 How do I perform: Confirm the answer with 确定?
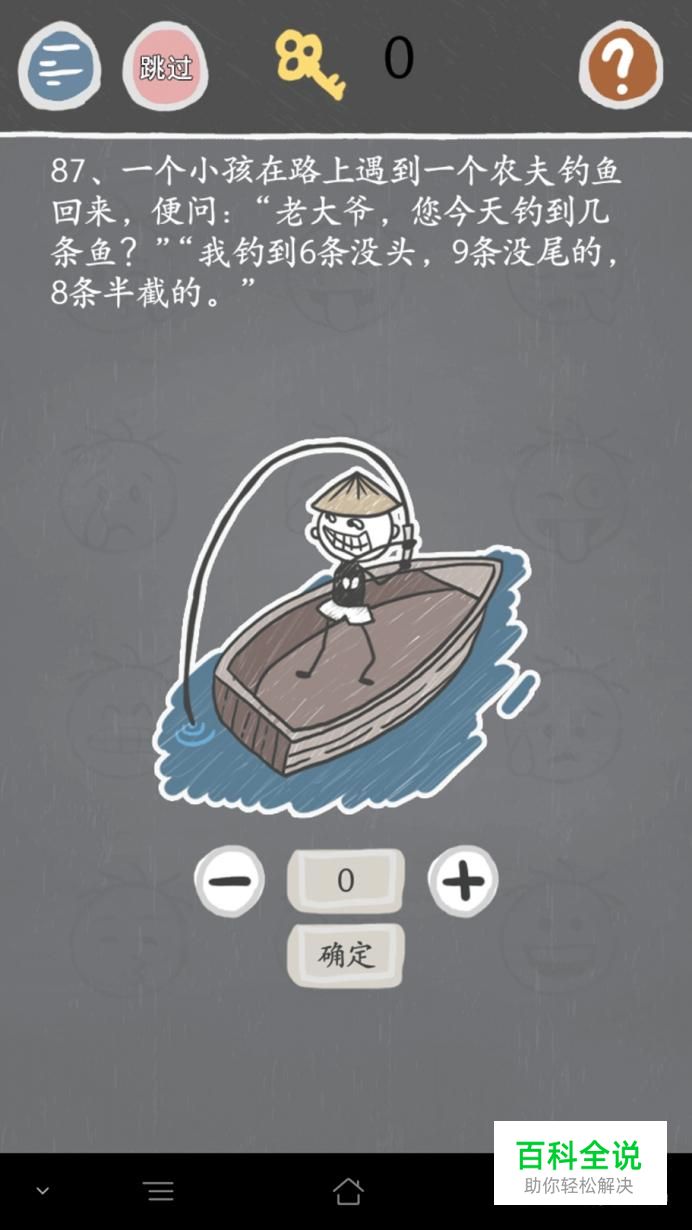click(x=346, y=955)
